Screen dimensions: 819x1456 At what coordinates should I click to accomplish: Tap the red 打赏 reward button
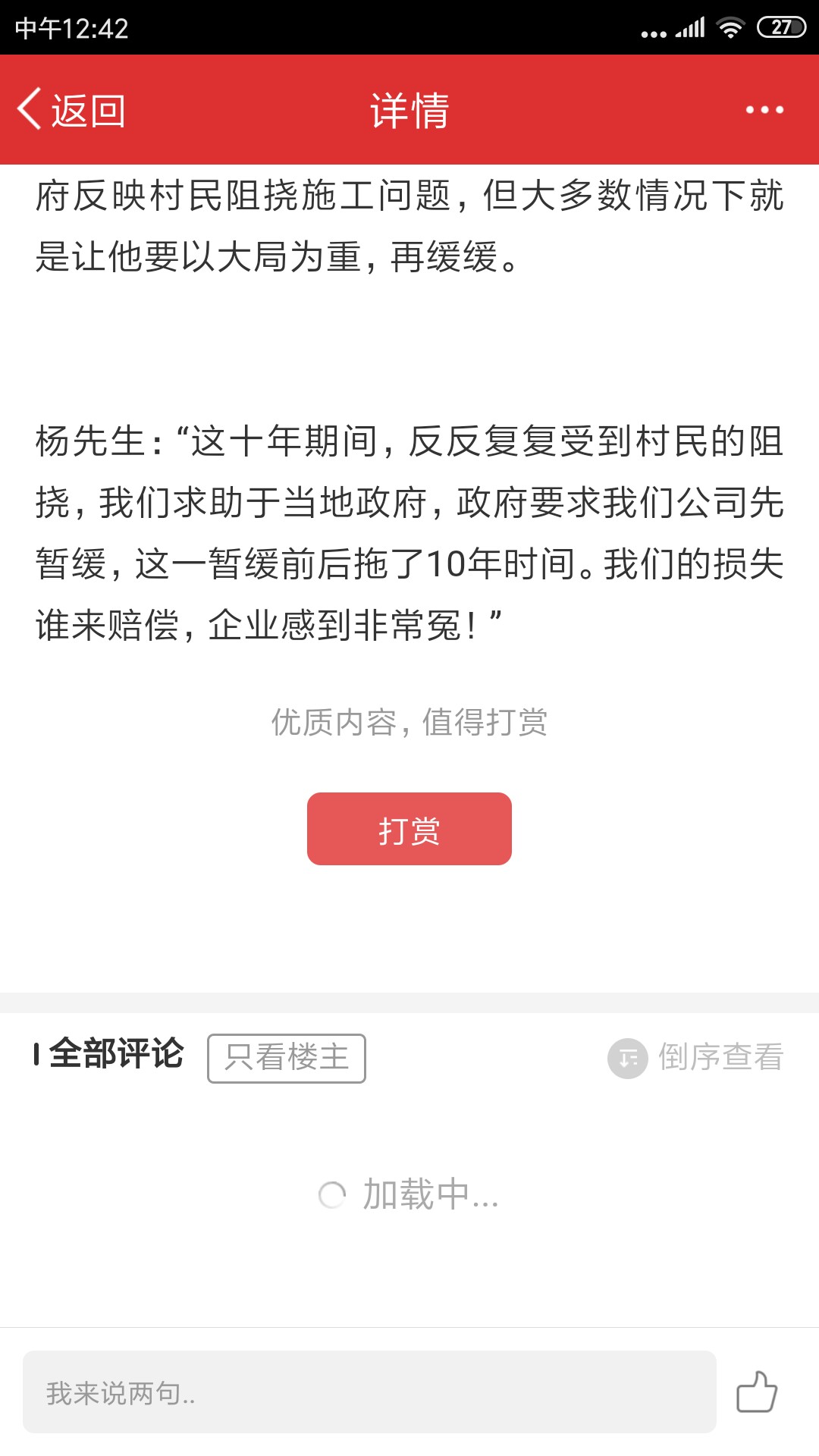click(409, 829)
